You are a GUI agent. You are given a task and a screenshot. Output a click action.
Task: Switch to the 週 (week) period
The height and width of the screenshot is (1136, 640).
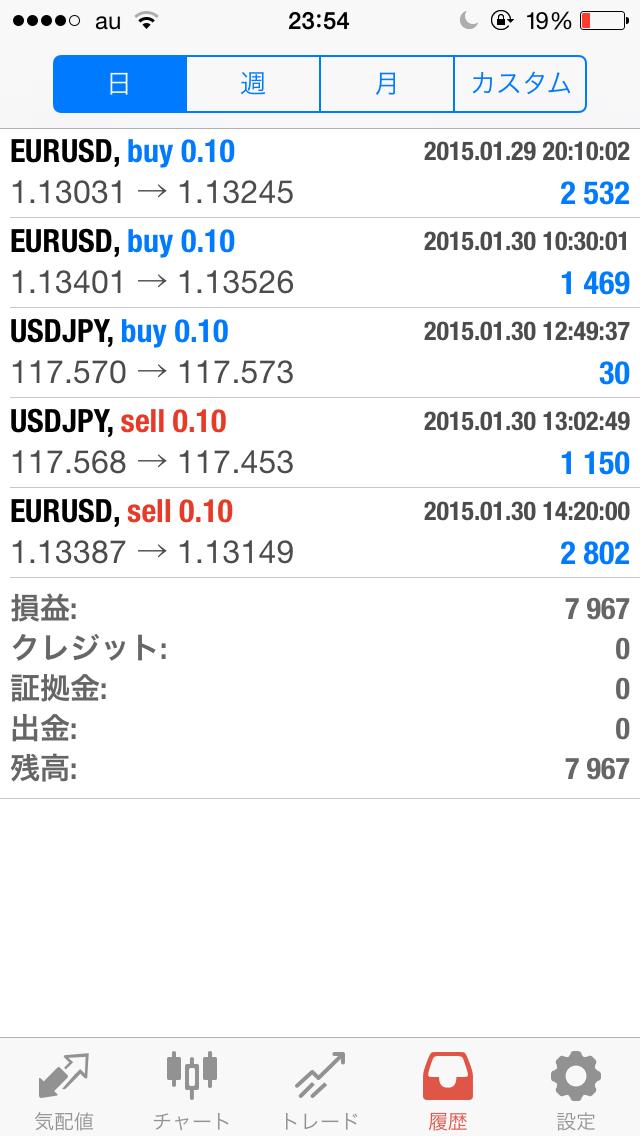click(x=253, y=84)
